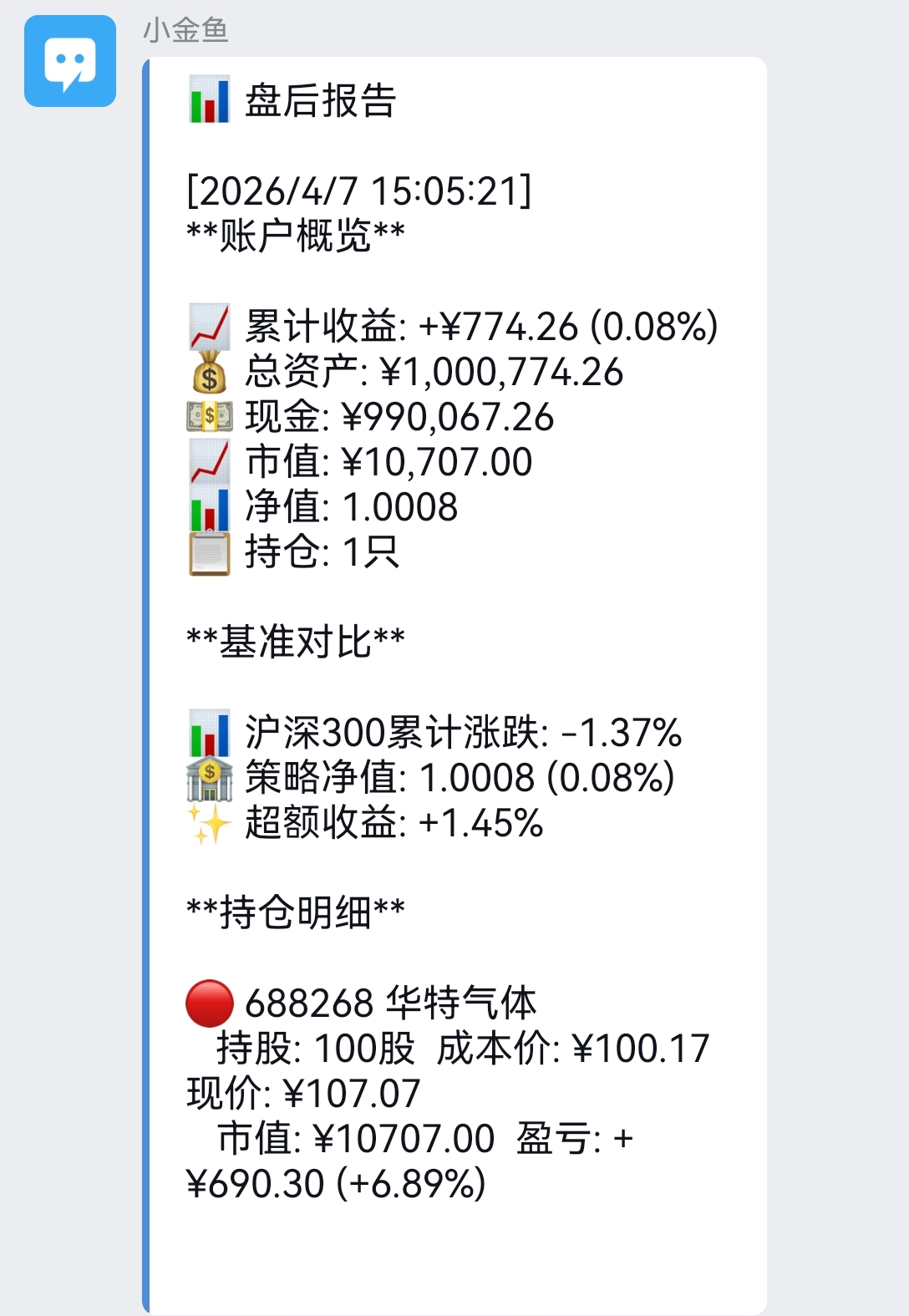Open the 小金鱼 bot avatar
909x1316 pixels.
pos(70,61)
